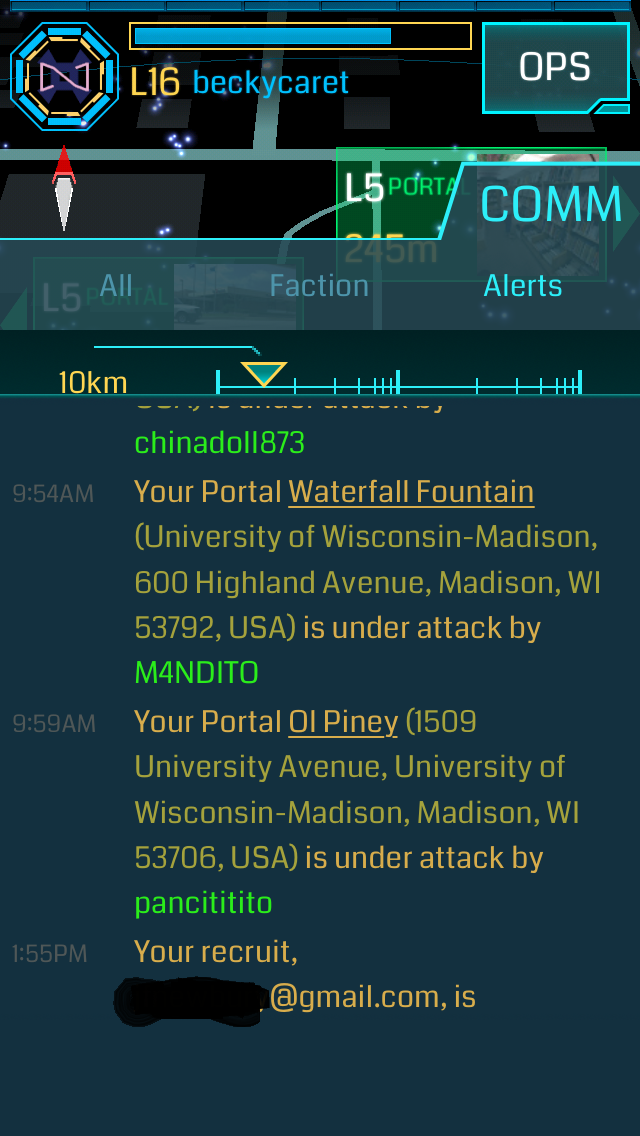The height and width of the screenshot is (1136, 640).
Task: Open beckycaret agent profile badge
Action: pos(64,77)
